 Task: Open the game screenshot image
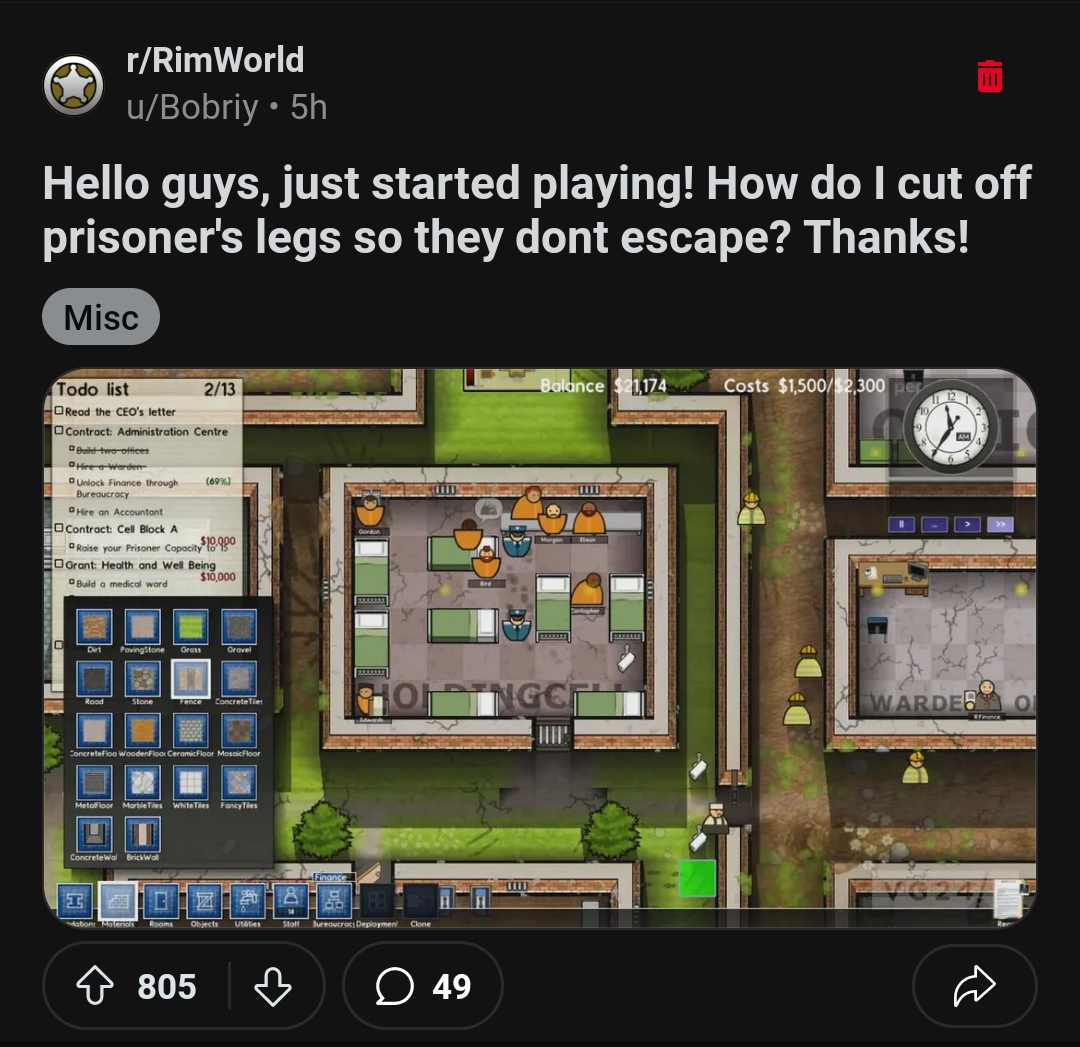(540, 647)
